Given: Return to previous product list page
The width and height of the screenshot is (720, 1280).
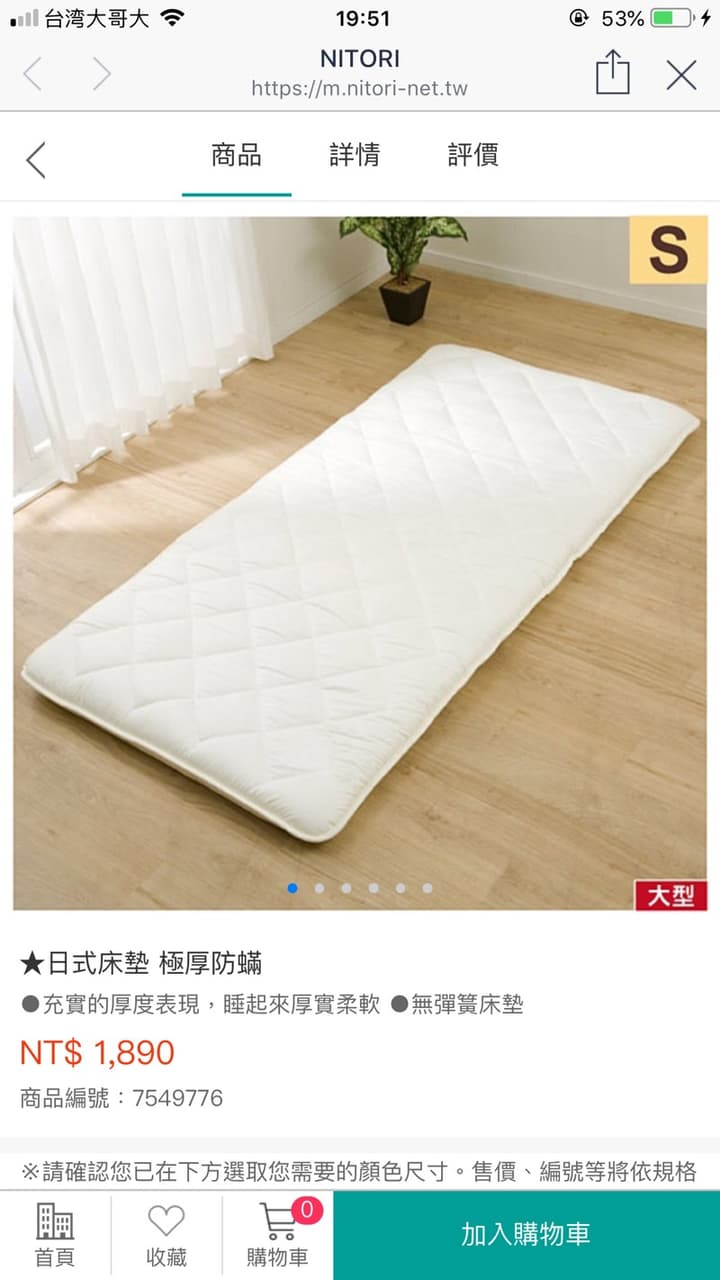Looking at the screenshot, I should [36, 159].
